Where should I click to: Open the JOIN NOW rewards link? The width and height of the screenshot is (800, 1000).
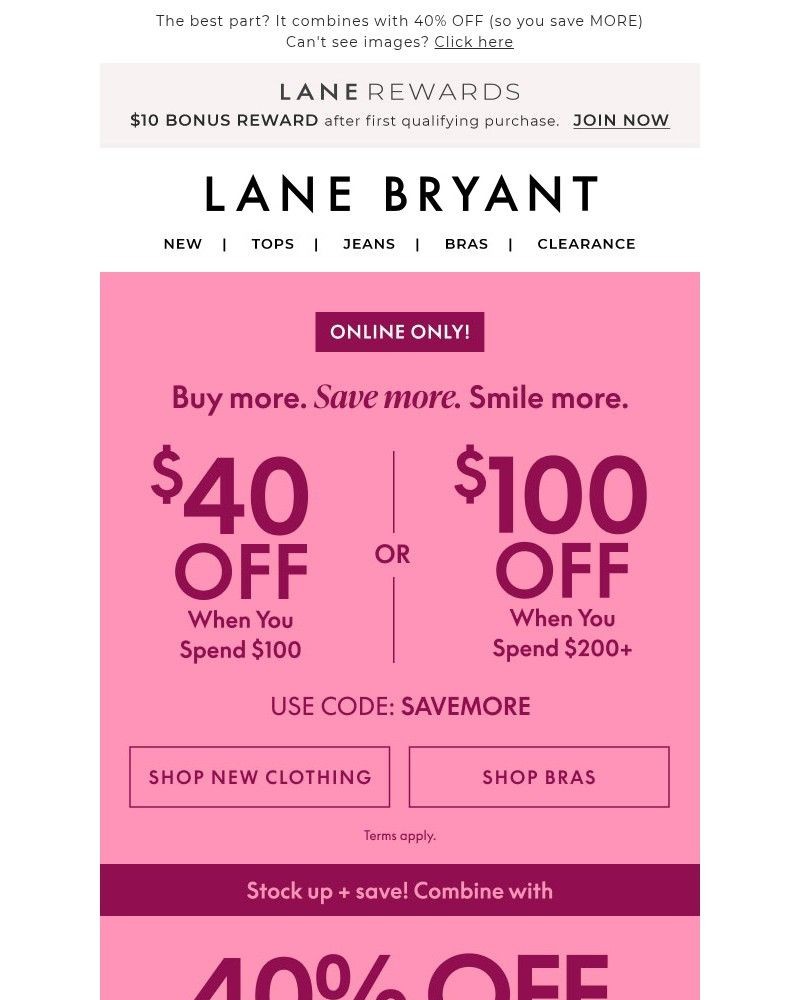621,120
